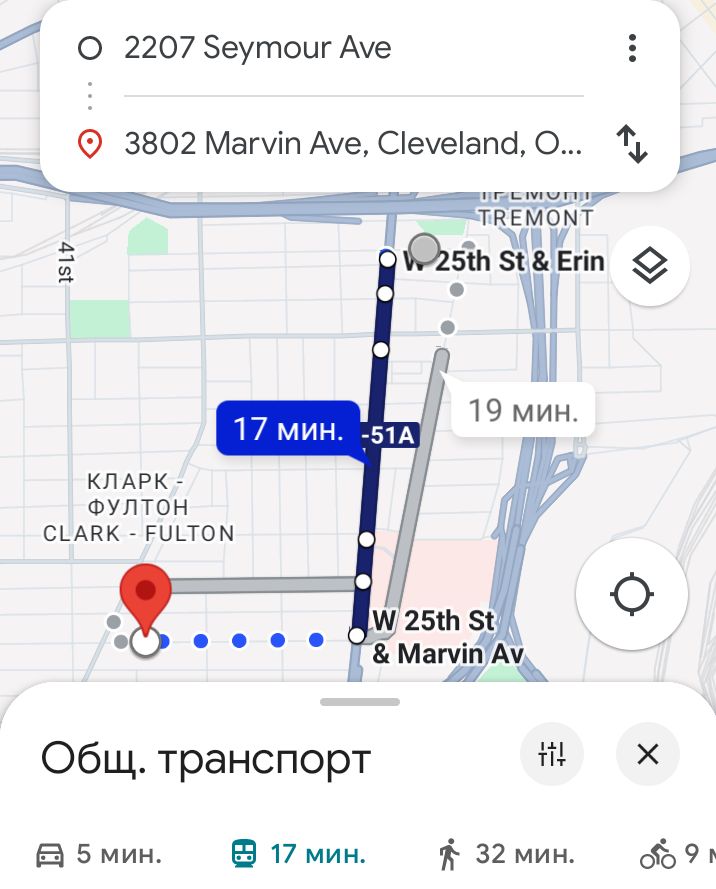Open the map layers selector

tap(650, 266)
